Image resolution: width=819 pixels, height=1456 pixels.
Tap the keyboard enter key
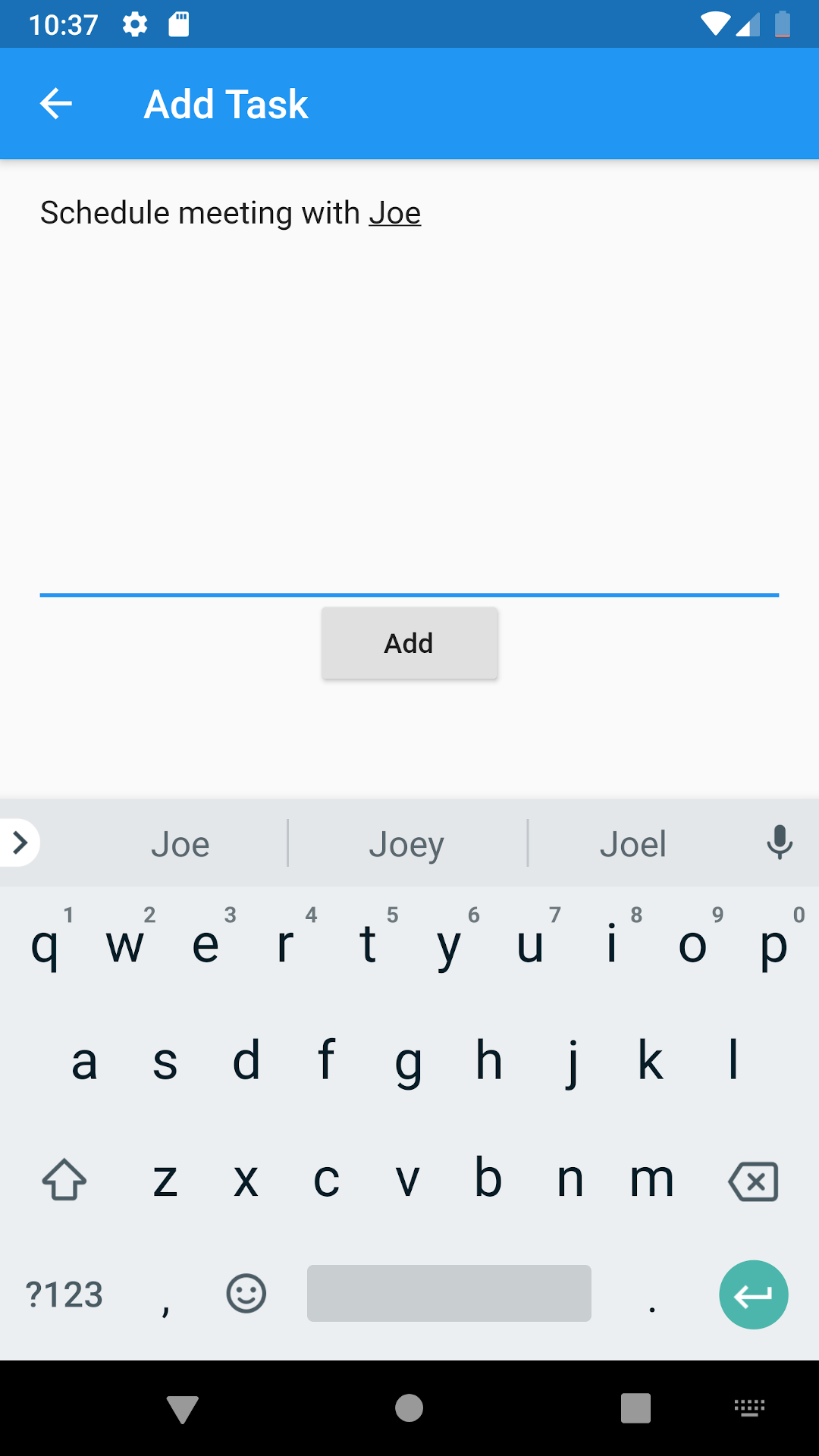tap(753, 1294)
